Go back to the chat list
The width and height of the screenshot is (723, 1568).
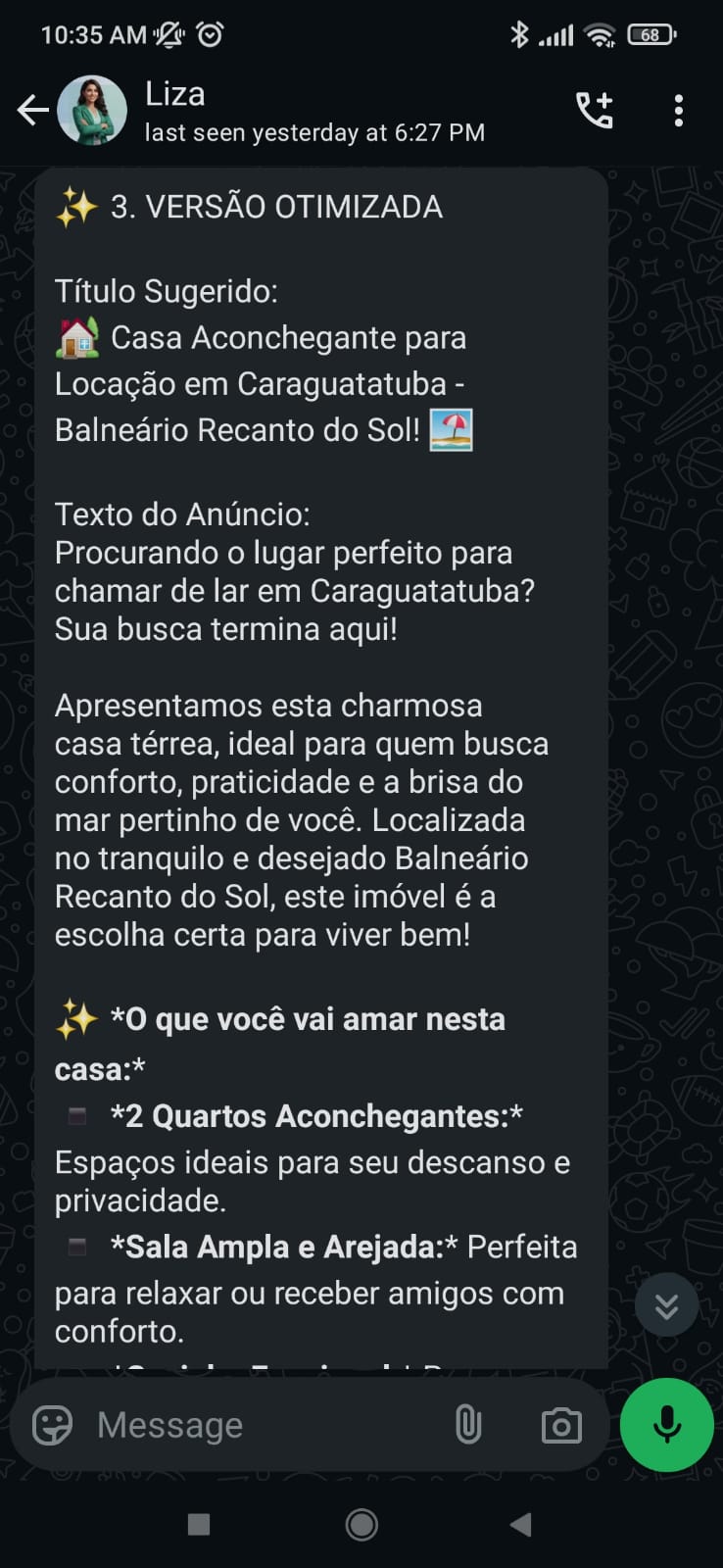[x=32, y=111]
